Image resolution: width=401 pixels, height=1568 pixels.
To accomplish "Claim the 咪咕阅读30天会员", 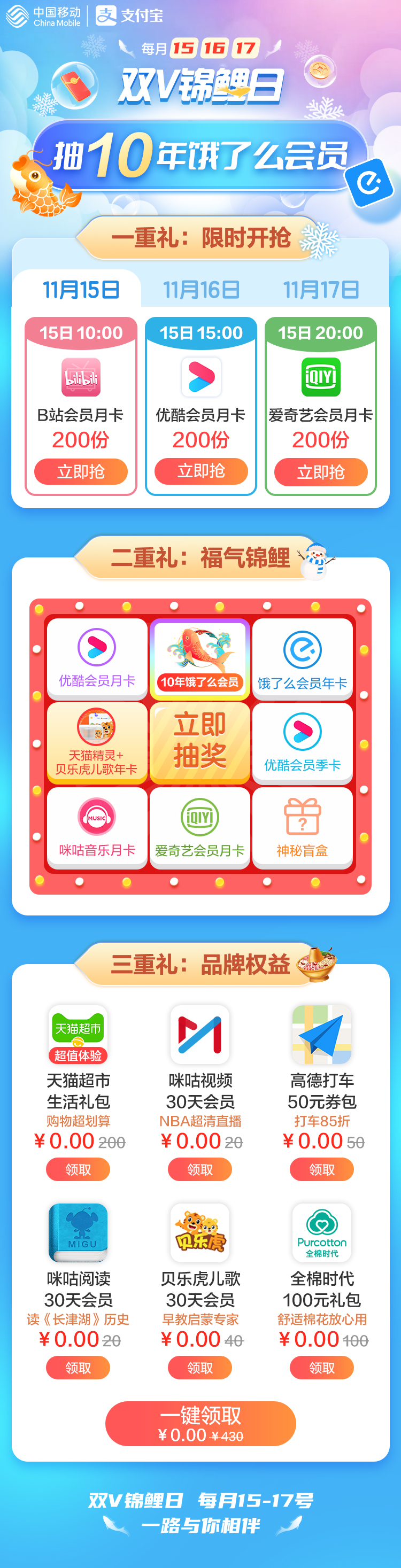I will point(78,1368).
